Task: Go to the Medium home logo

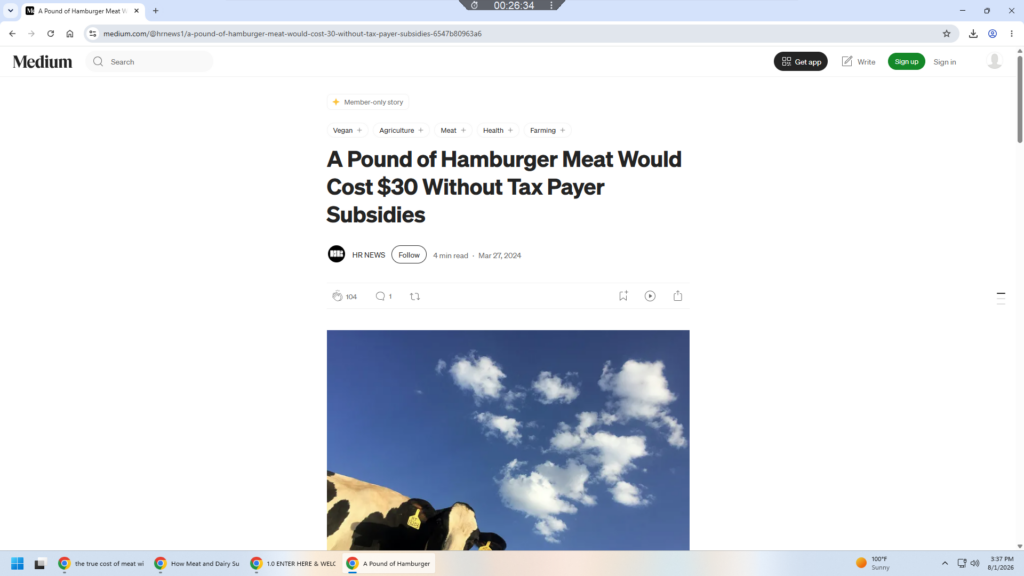Action: point(42,61)
